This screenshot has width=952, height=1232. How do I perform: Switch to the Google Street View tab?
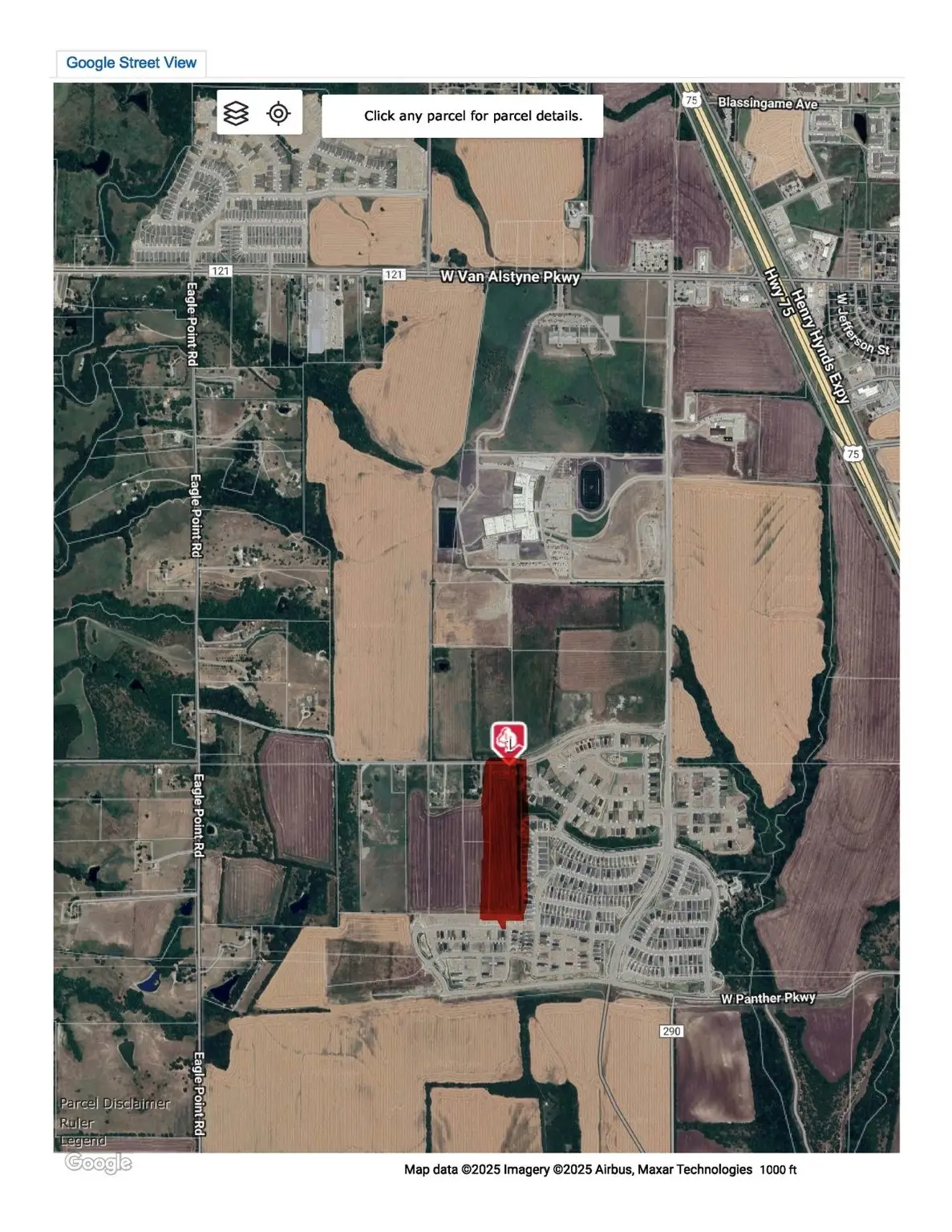coord(132,61)
